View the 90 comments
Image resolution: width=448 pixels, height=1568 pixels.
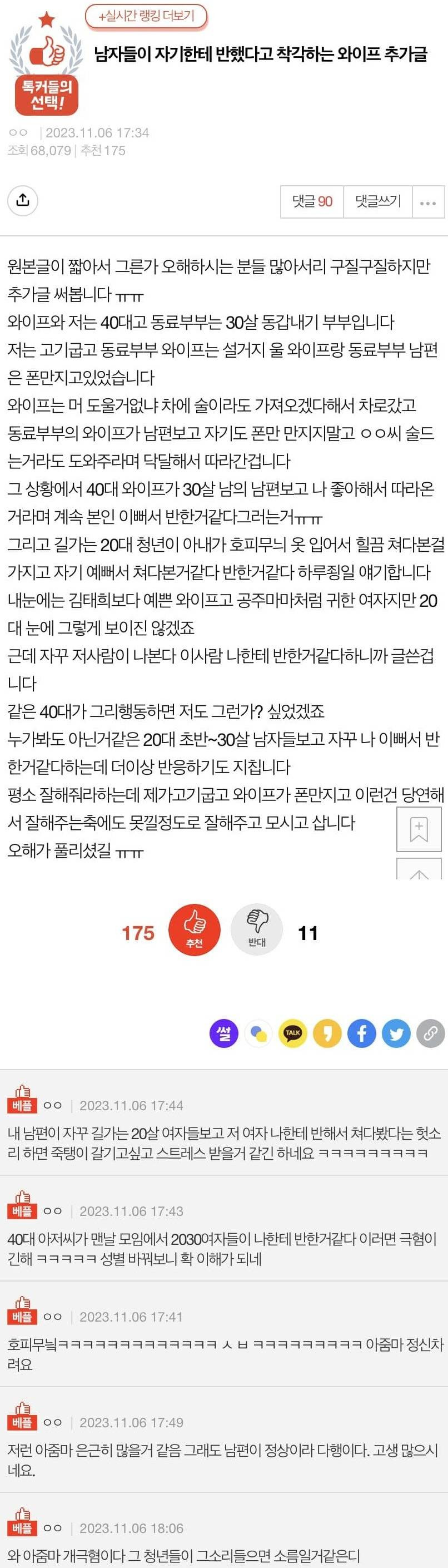(312, 201)
